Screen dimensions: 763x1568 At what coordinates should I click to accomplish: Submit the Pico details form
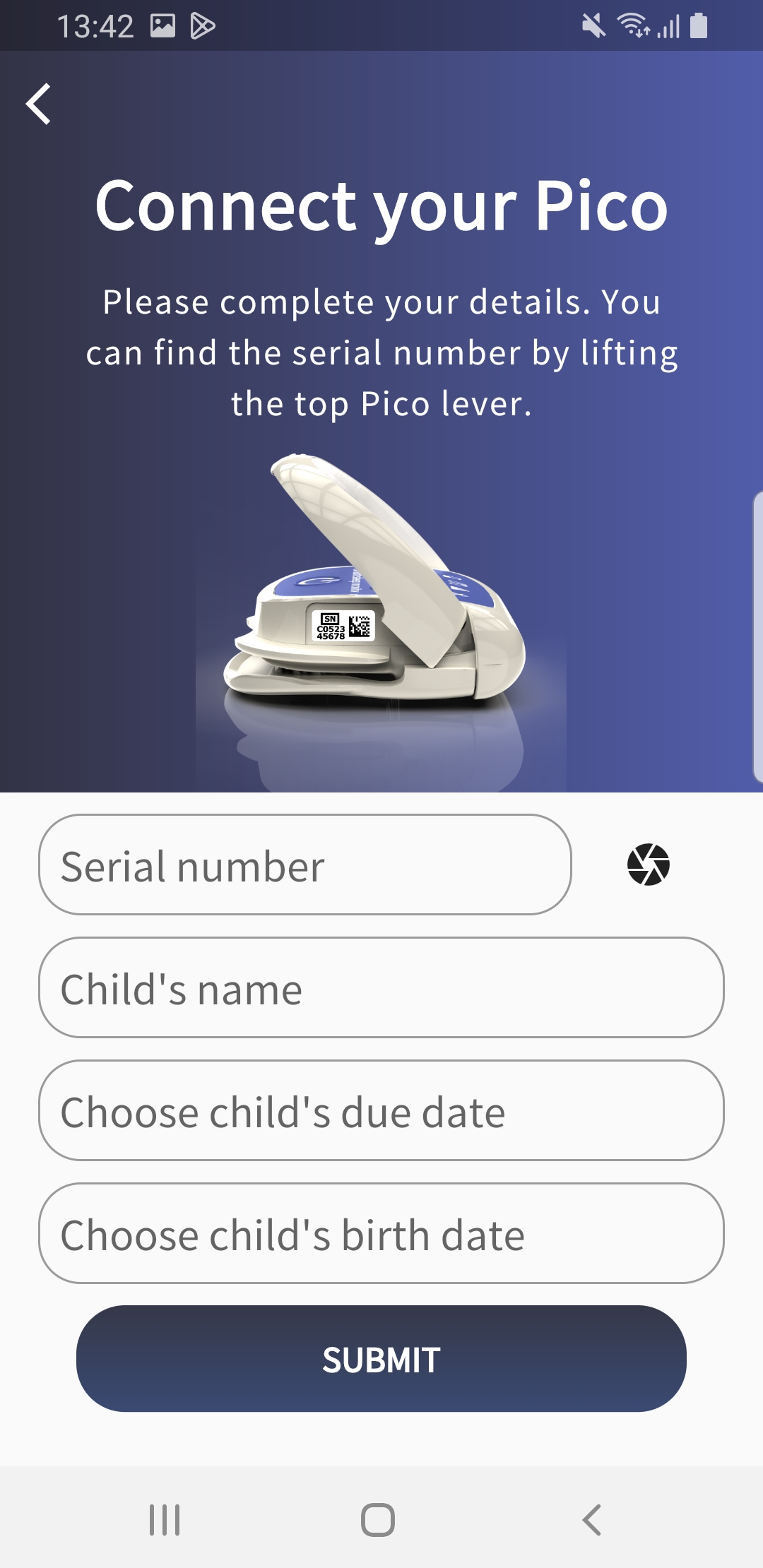(381, 1359)
